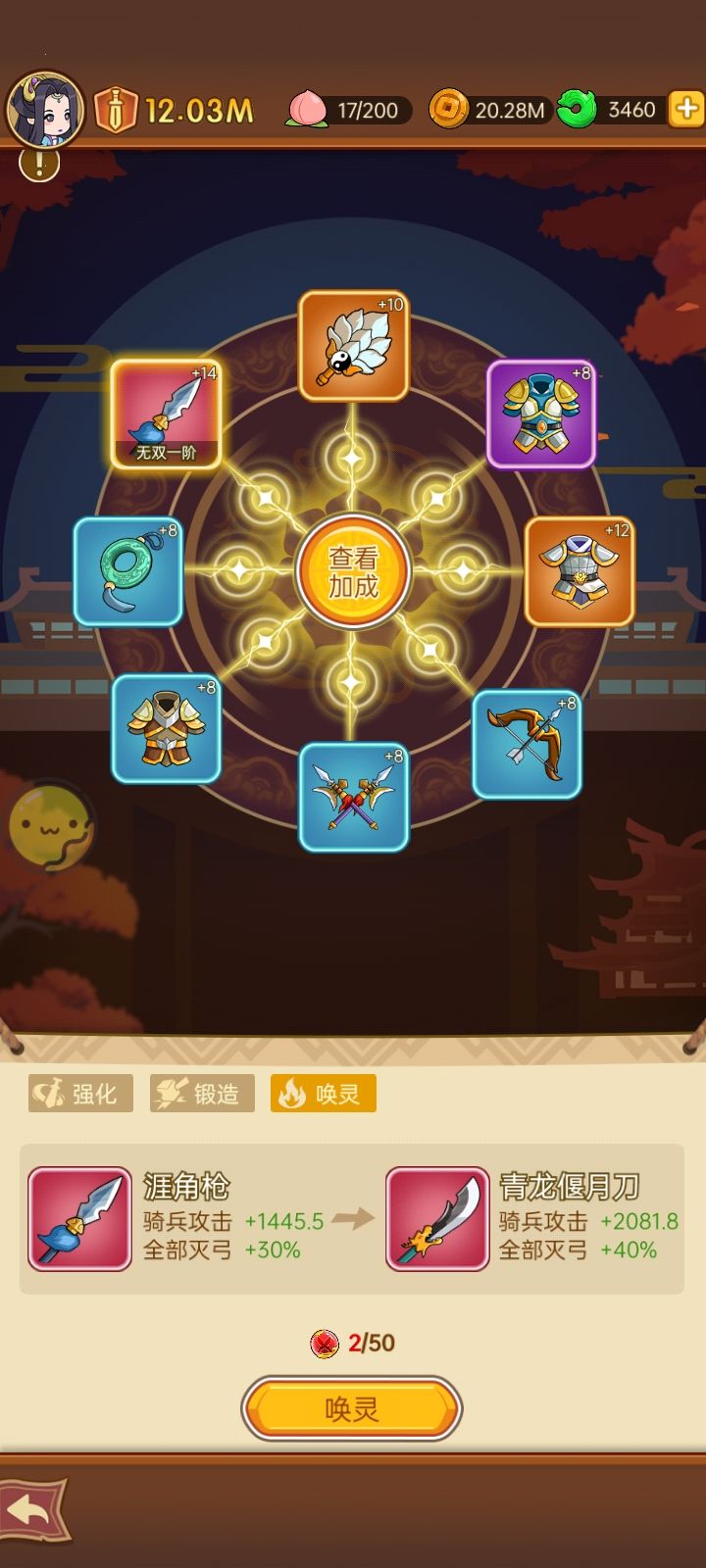Check the peach resource counter 17/200
Screen dimensions: 706x1568
[348, 110]
